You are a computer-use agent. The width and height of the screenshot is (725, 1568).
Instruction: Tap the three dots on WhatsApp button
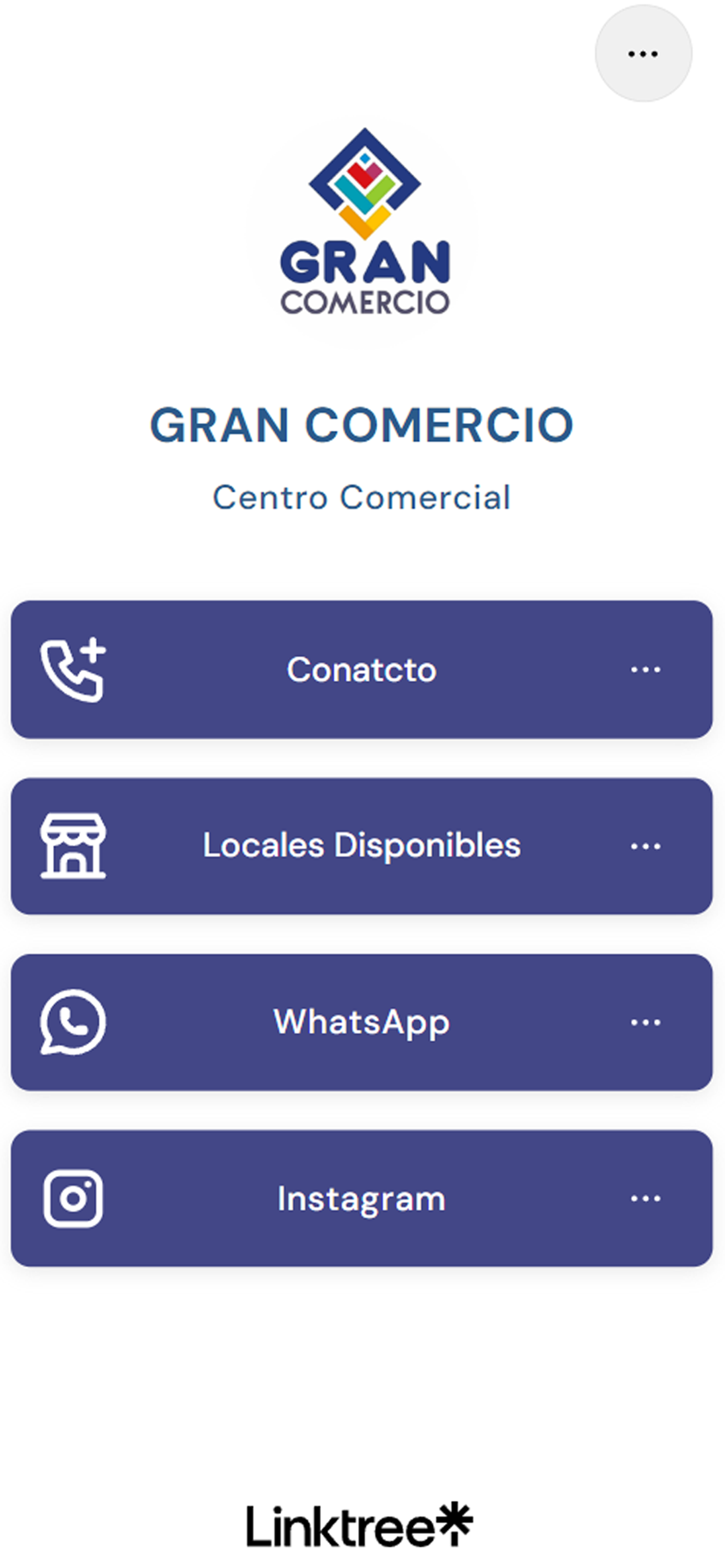point(645,1022)
